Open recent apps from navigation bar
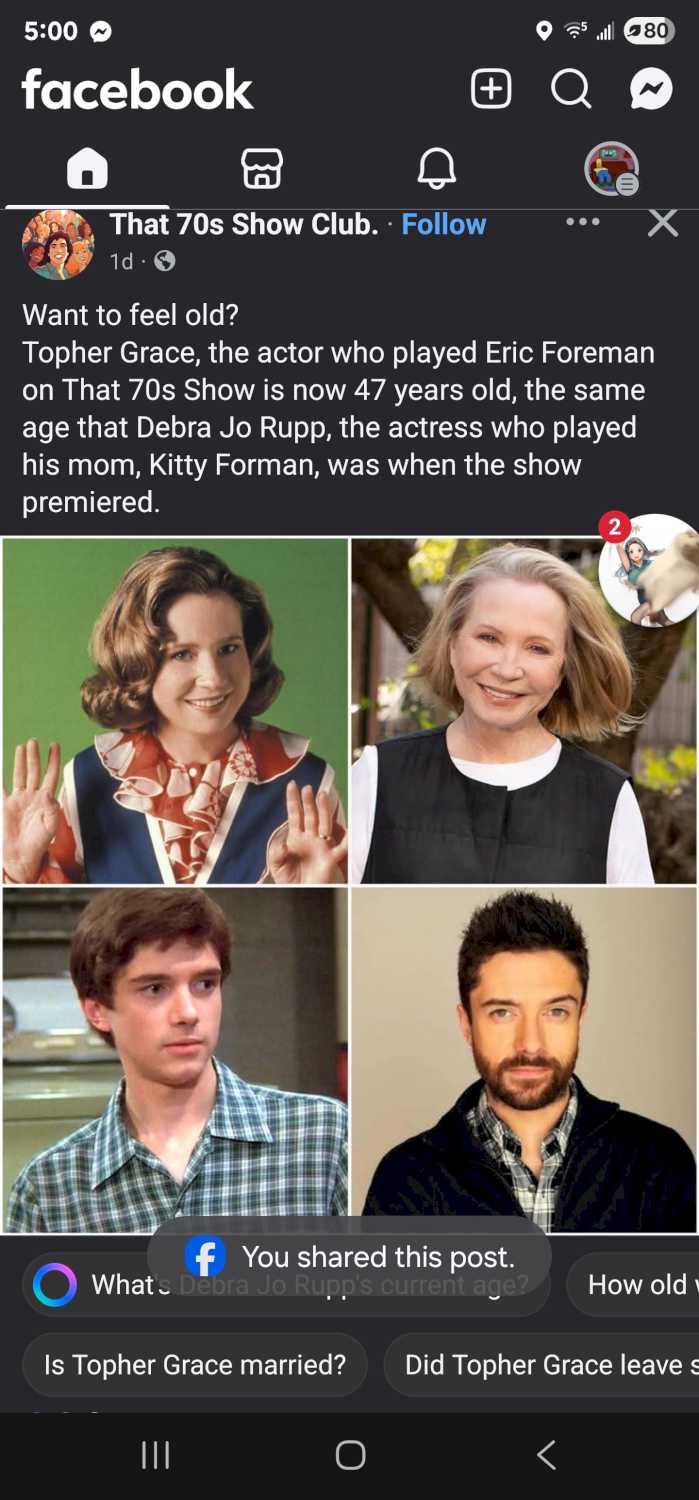The height and width of the screenshot is (1500, 699). [x=155, y=1455]
